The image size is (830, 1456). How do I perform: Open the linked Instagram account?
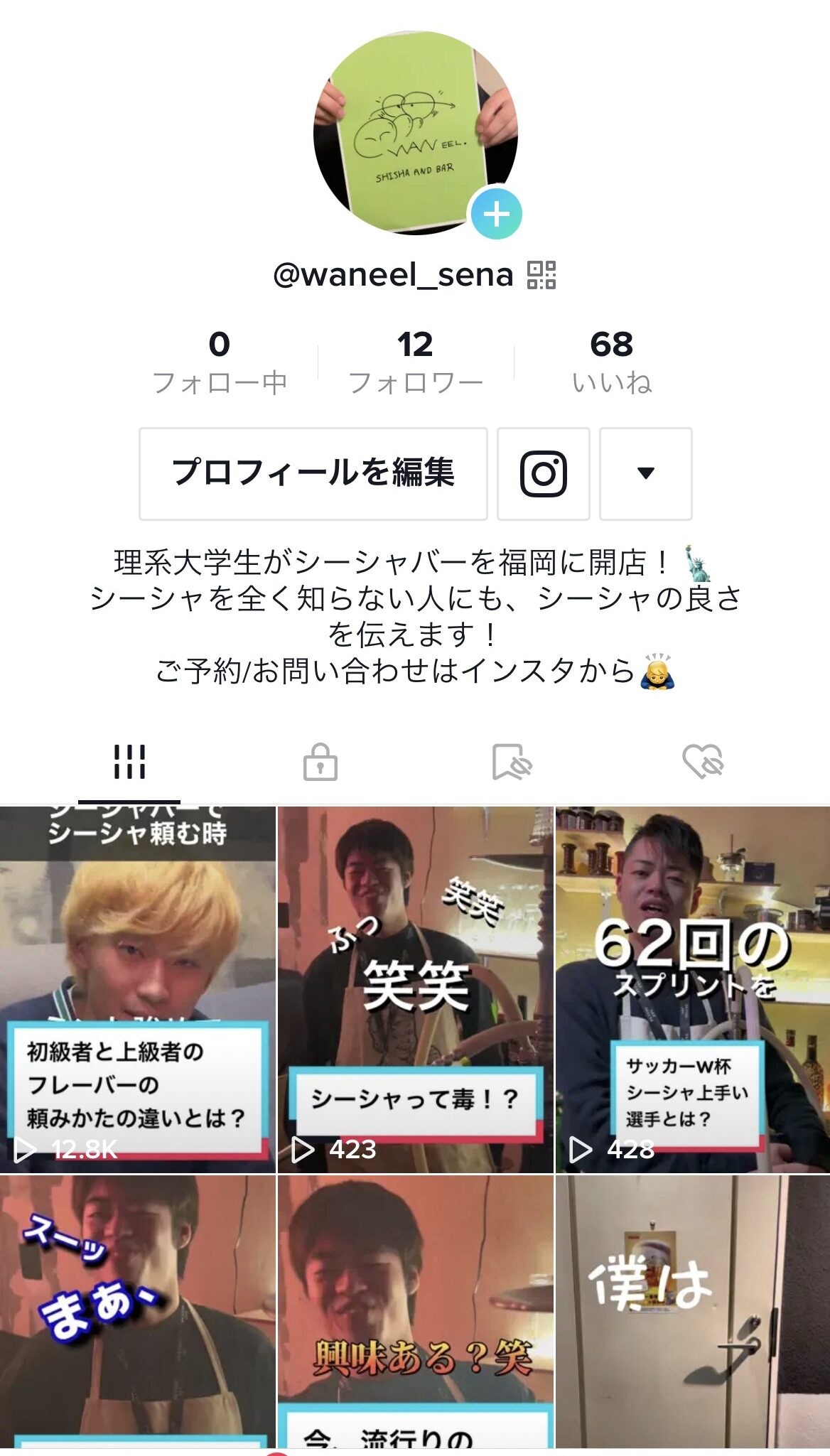coord(544,473)
